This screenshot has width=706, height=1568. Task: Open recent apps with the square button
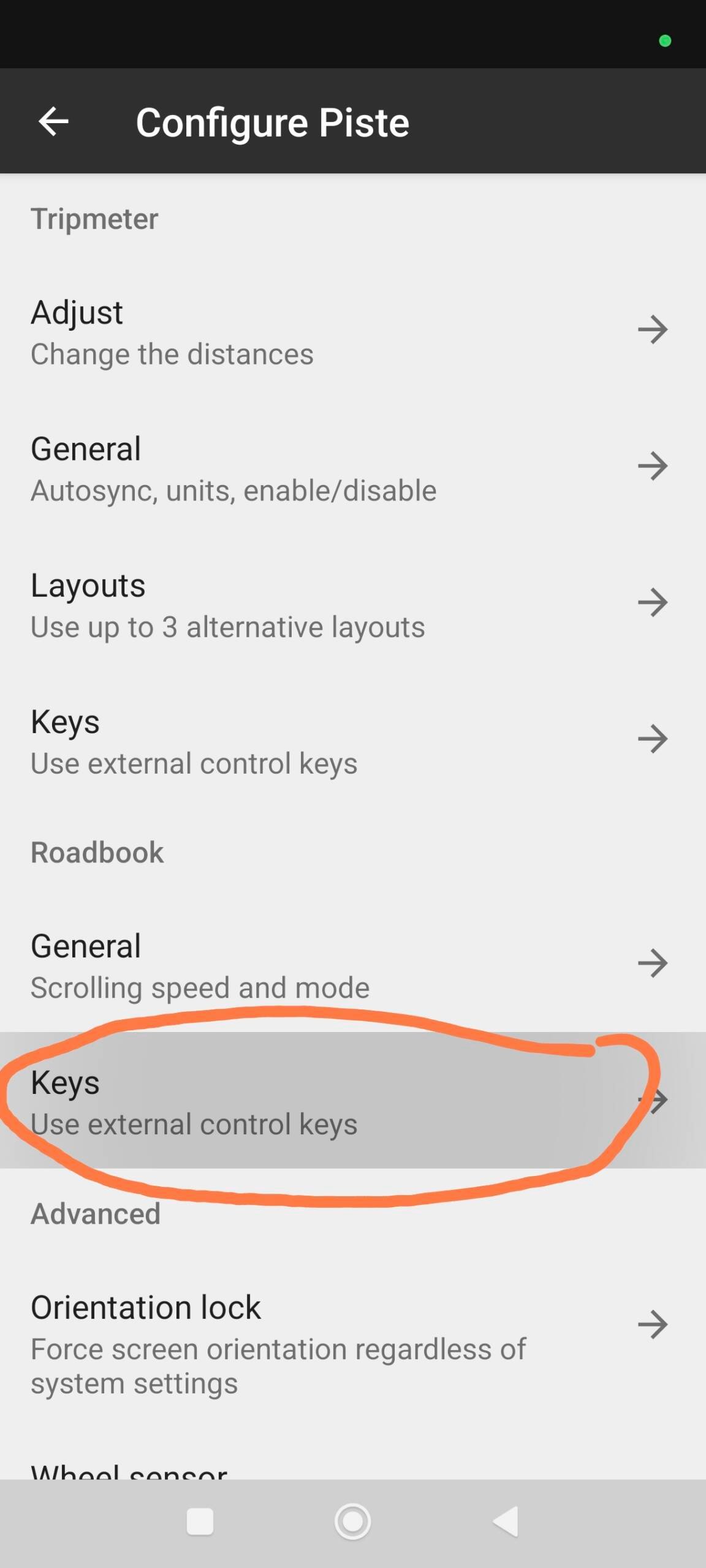(200, 1521)
